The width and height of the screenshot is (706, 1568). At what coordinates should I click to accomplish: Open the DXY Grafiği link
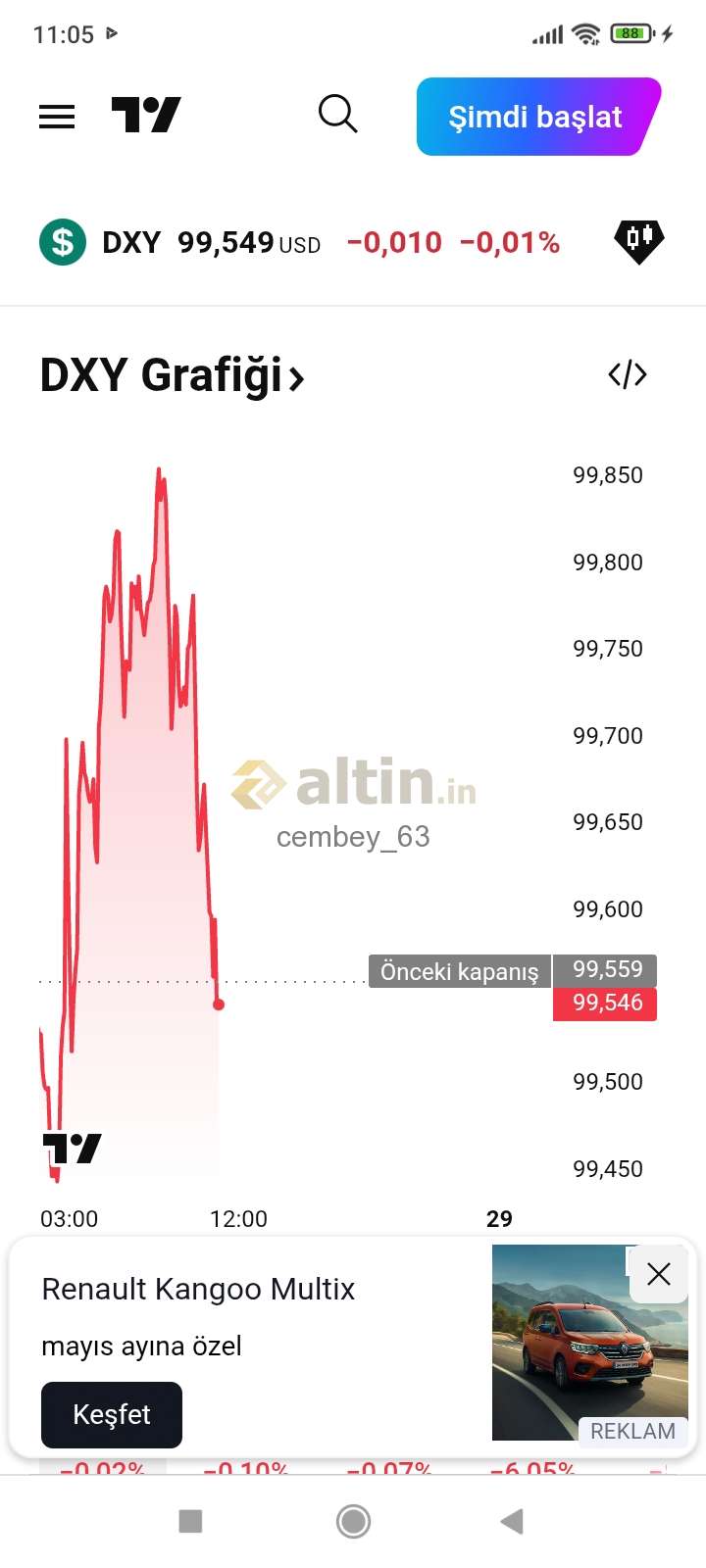click(x=173, y=376)
